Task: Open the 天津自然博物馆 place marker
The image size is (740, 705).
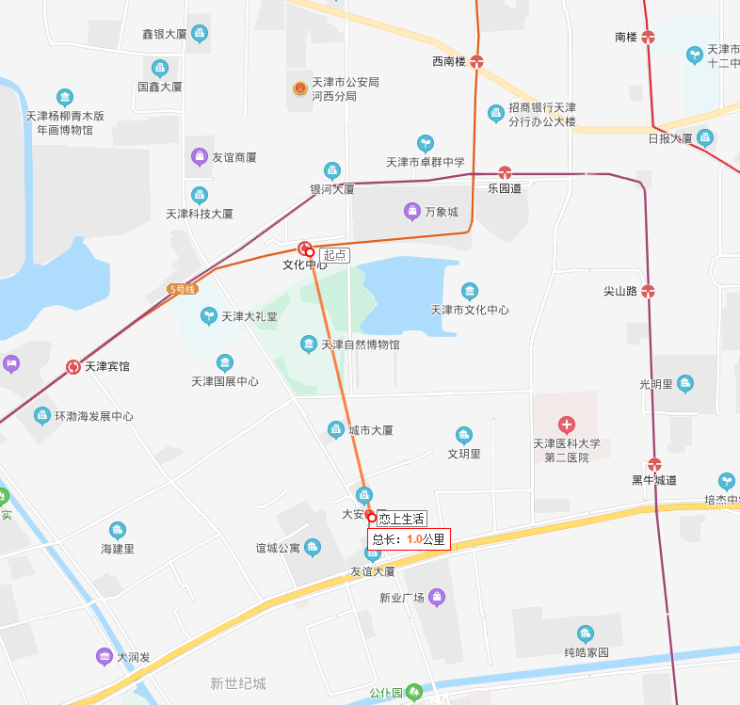Action: [x=309, y=344]
